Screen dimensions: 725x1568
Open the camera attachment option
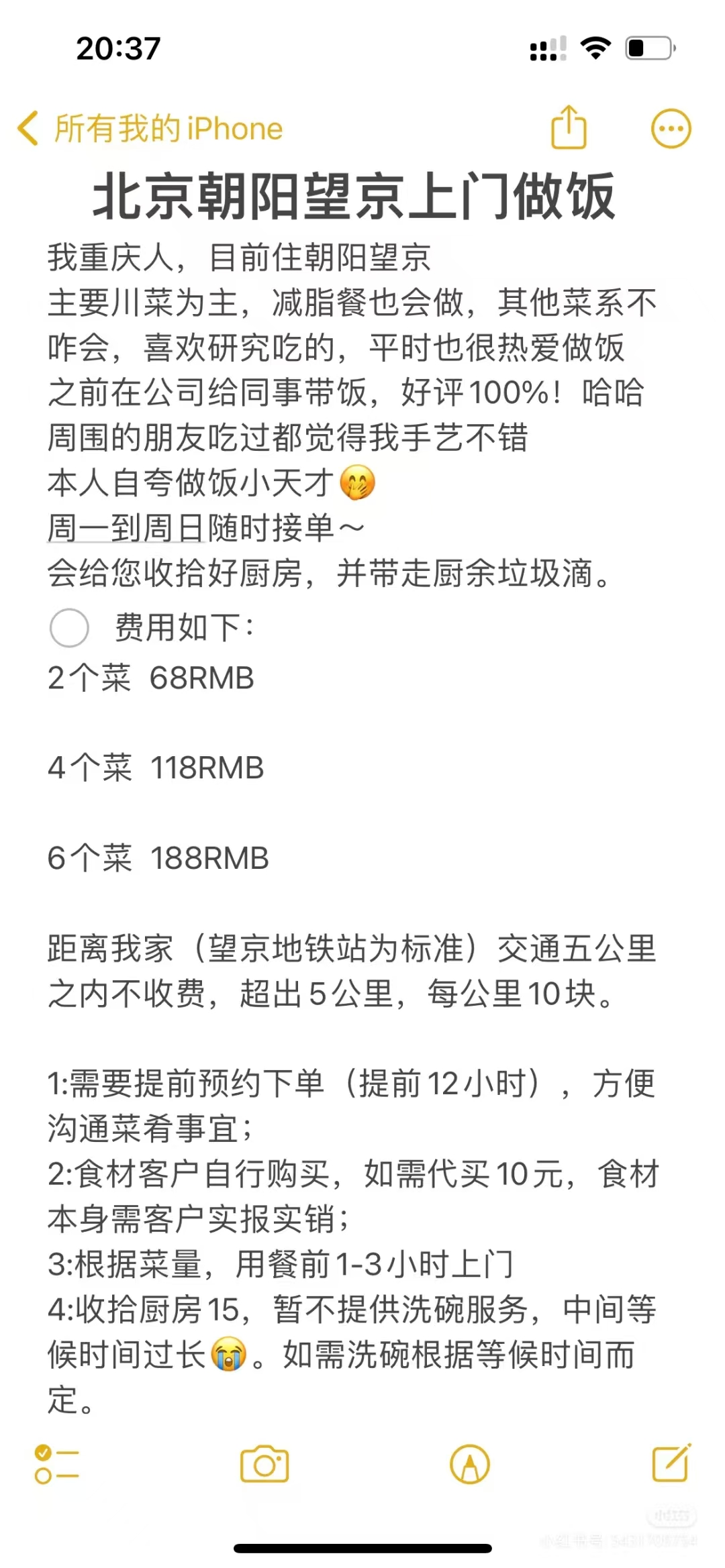[x=264, y=1464]
